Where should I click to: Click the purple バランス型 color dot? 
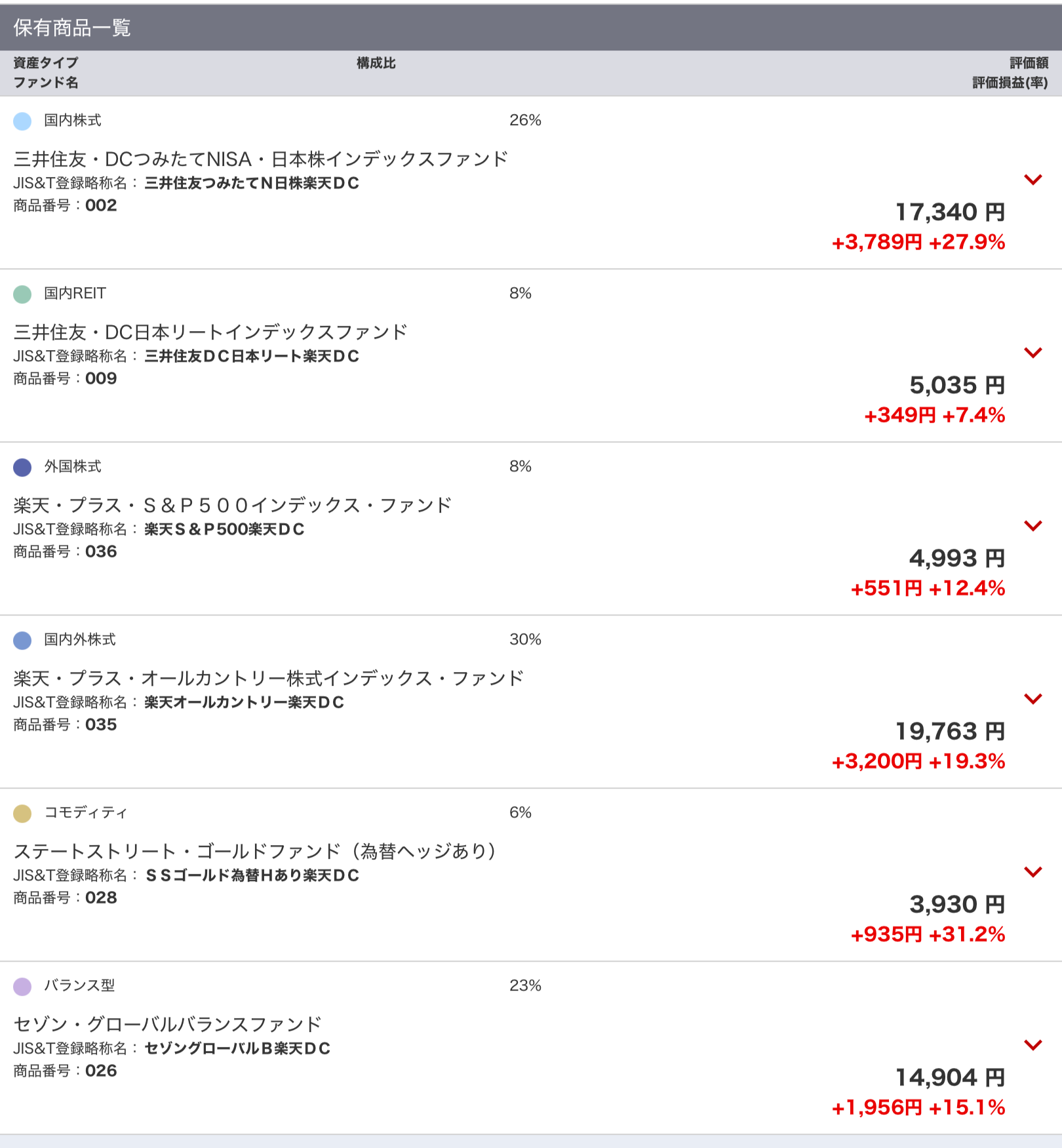pyautogui.click(x=21, y=987)
